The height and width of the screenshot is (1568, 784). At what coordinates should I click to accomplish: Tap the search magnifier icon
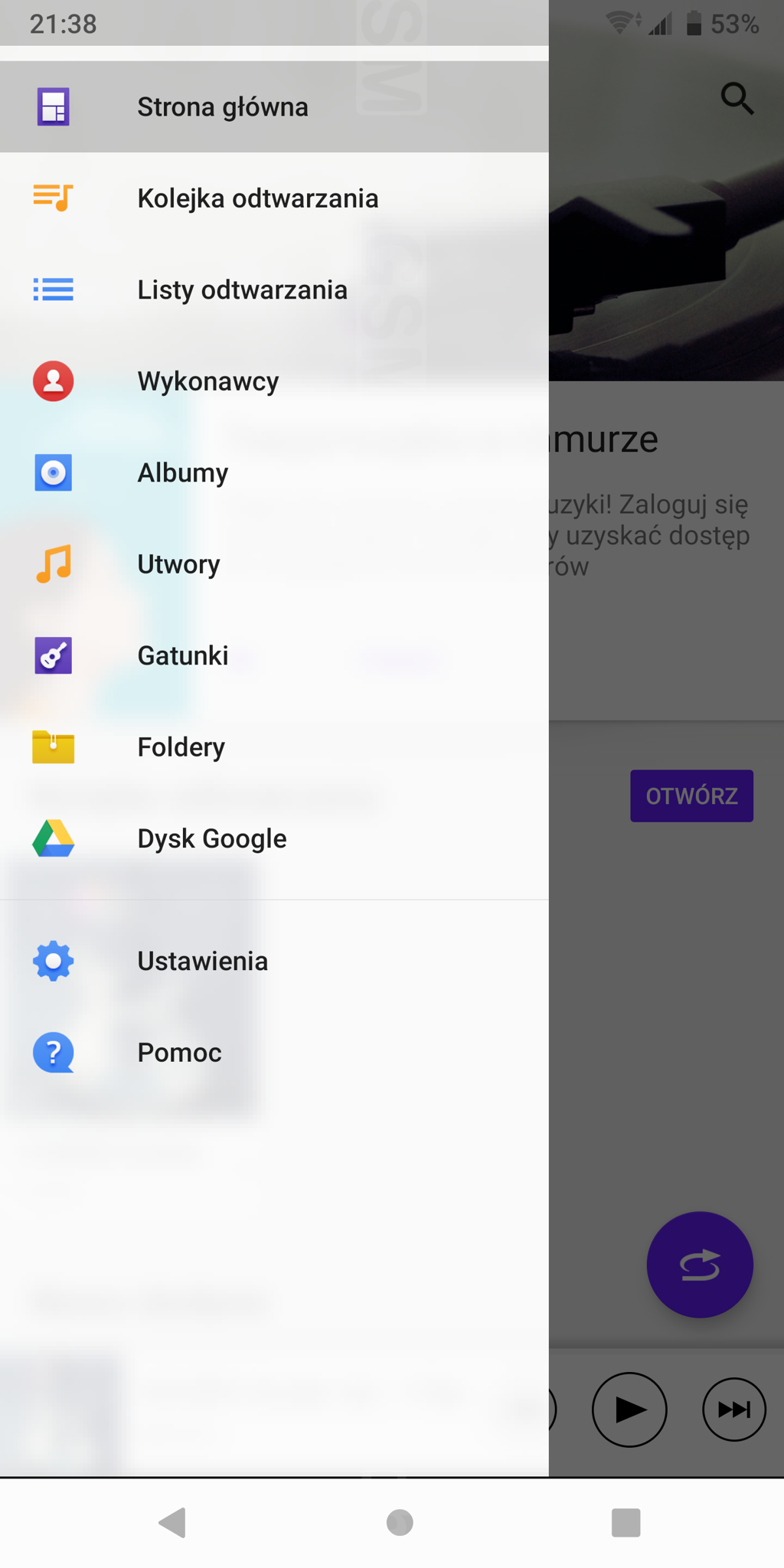737,99
